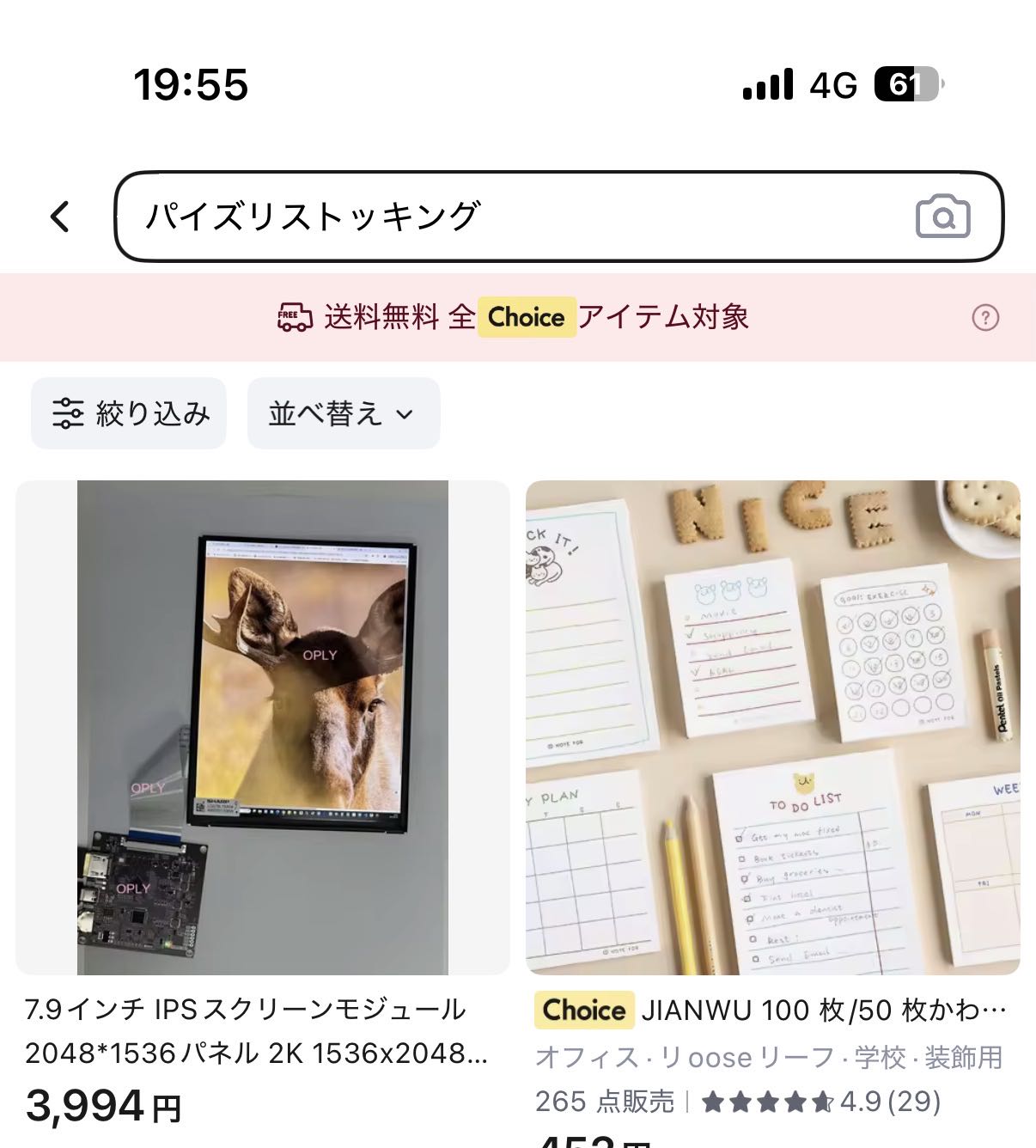This screenshot has width=1036, height=1148.
Task: Open the 絞り込み filter options
Action: [x=129, y=413]
